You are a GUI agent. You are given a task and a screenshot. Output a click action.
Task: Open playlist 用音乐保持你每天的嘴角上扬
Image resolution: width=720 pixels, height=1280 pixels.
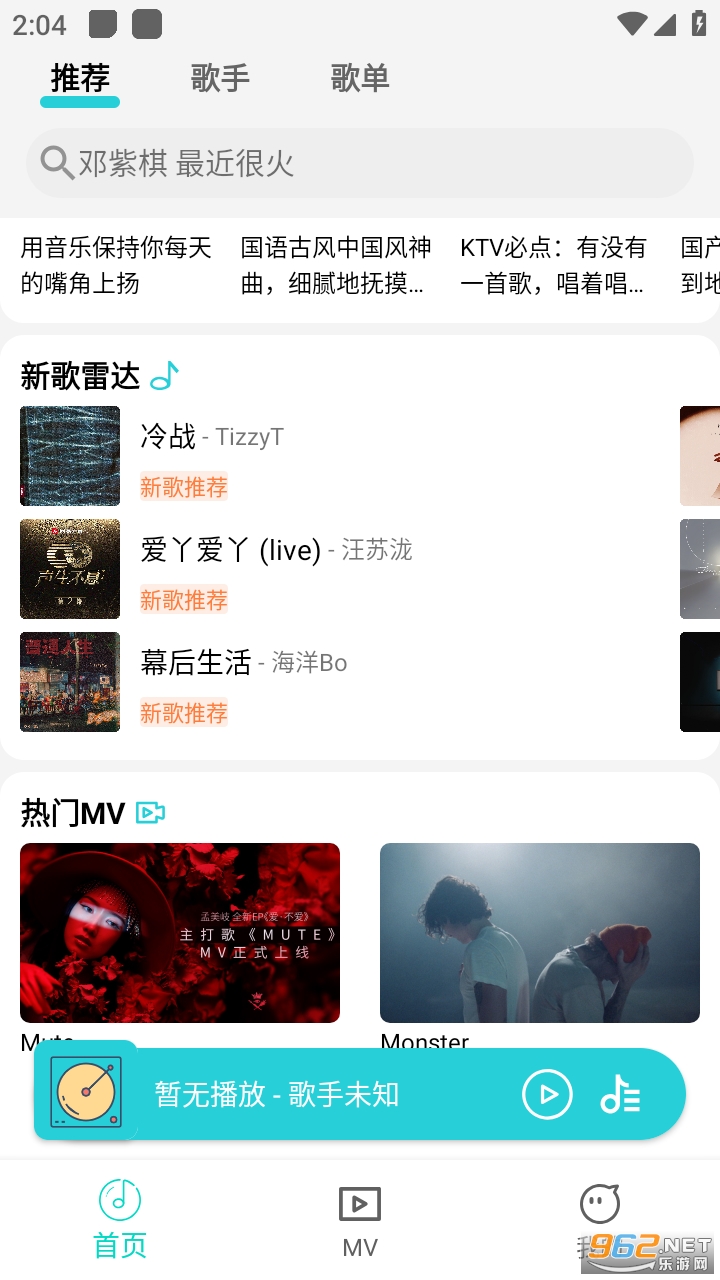pyautogui.click(x=116, y=265)
